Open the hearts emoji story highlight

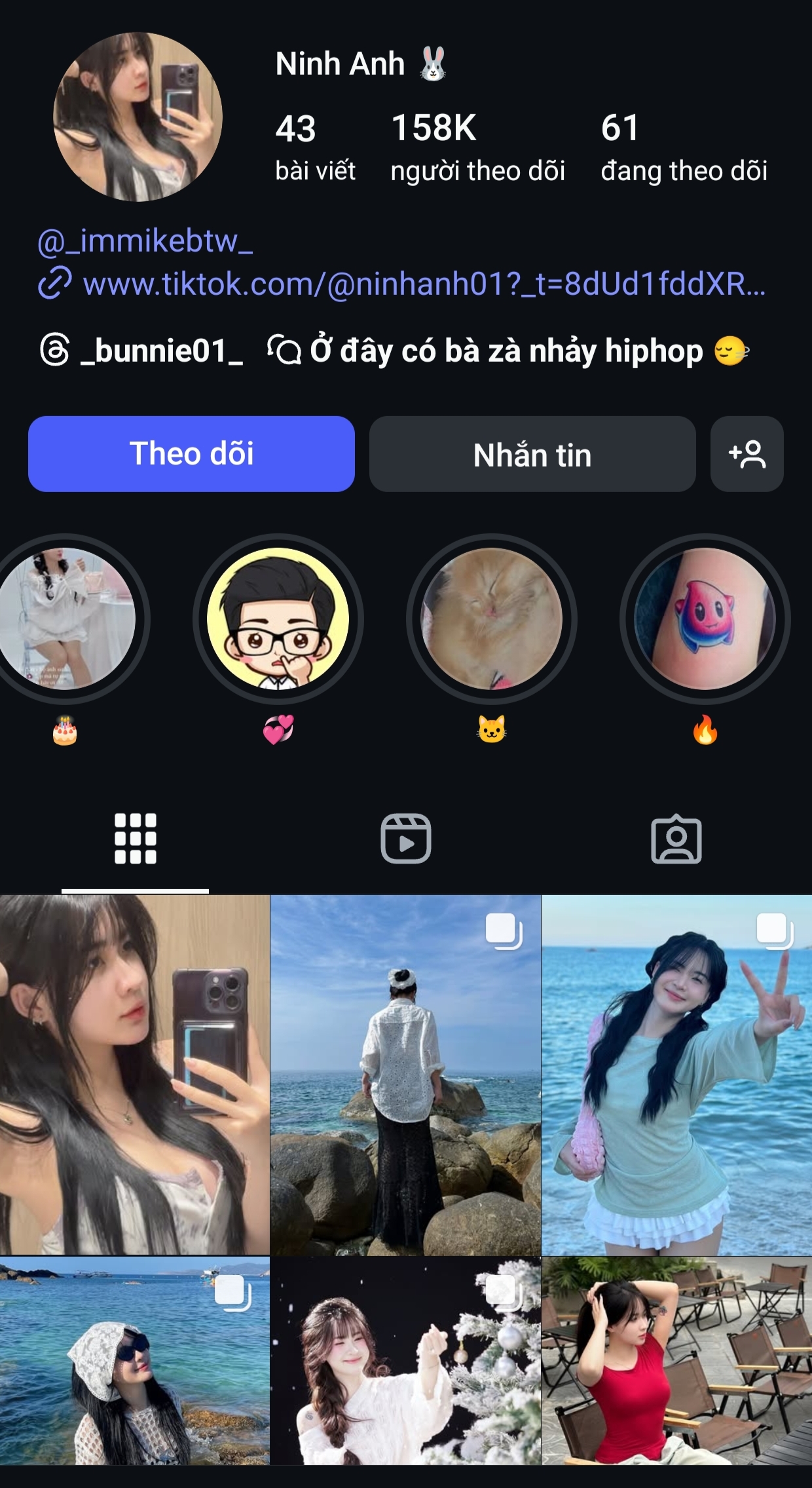(x=278, y=619)
